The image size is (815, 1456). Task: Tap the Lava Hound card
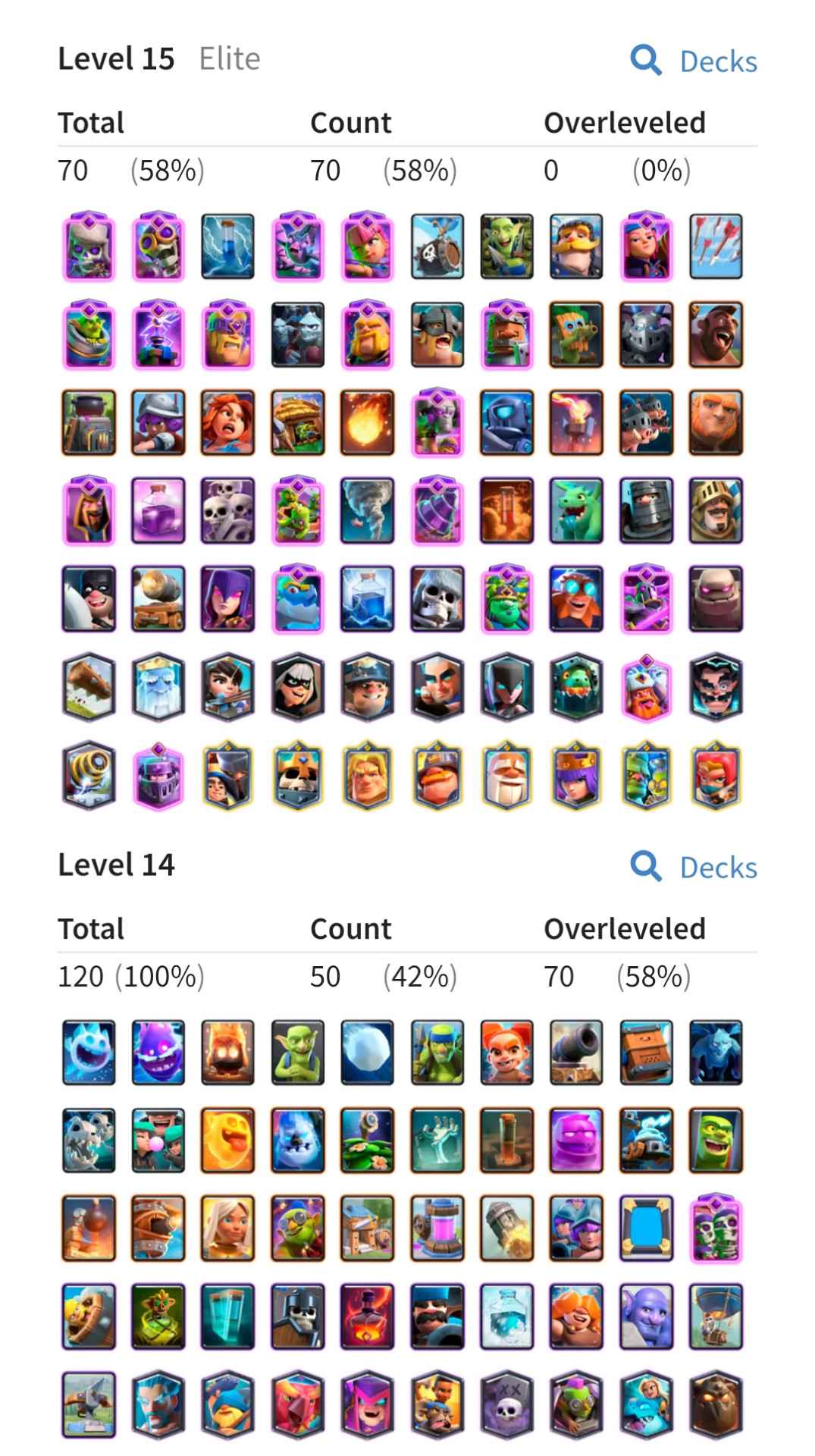click(716, 1404)
